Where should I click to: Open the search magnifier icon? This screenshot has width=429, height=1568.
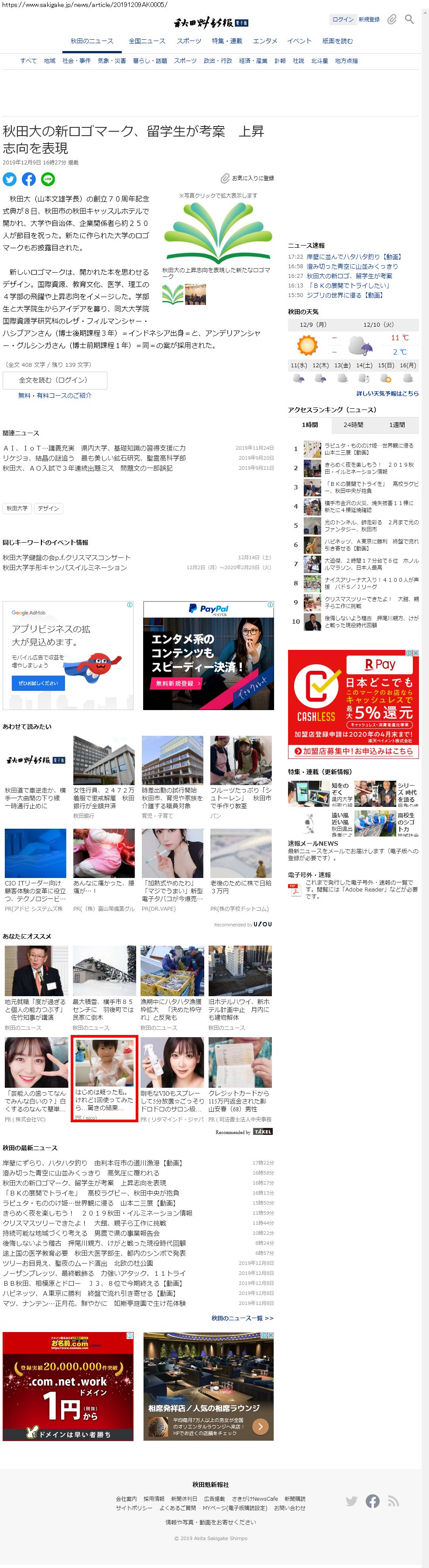409,20
